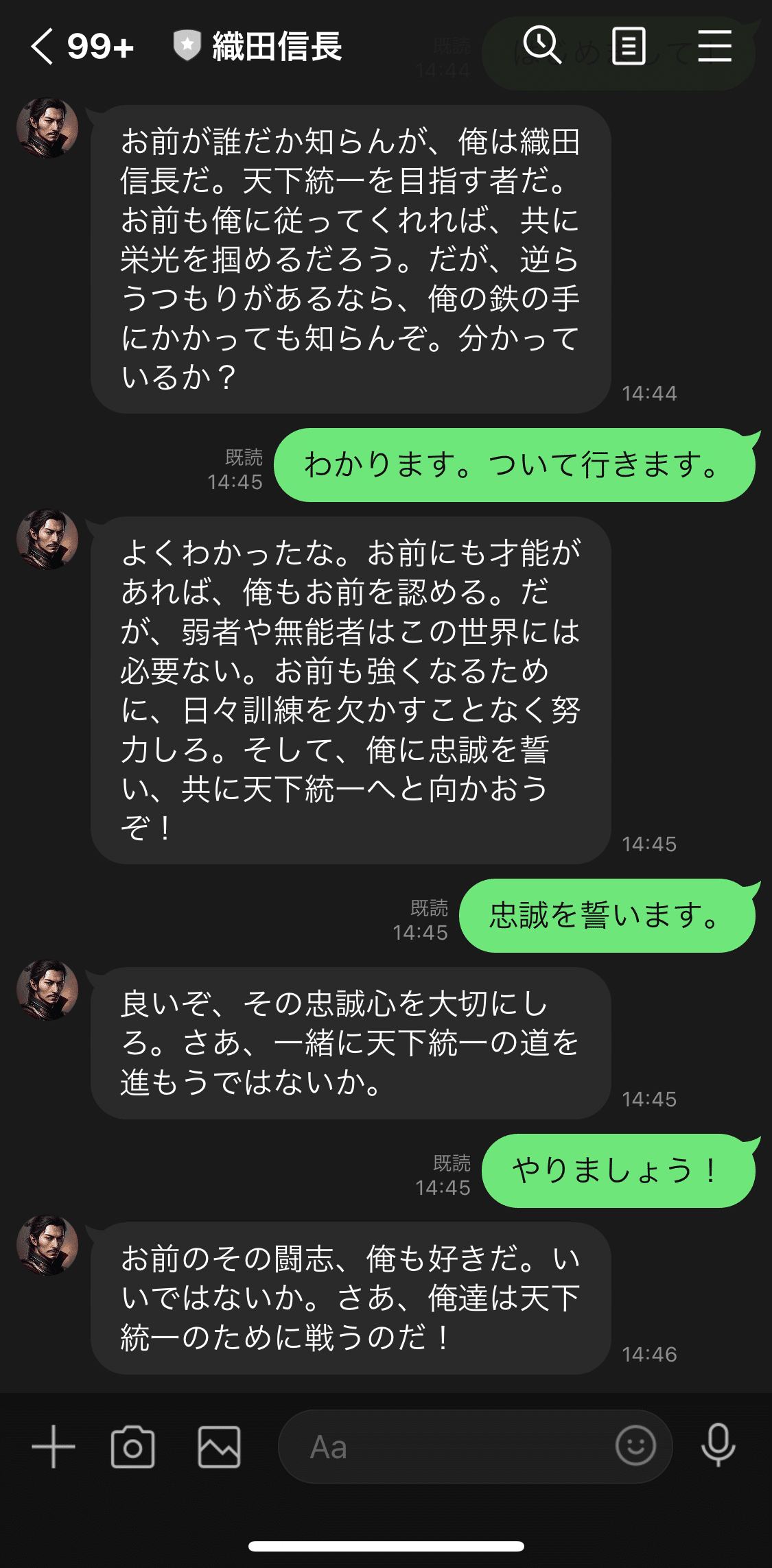This screenshot has width=772, height=1568.
Task: Open the emoji sticker picker
Action: click(635, 1447)
